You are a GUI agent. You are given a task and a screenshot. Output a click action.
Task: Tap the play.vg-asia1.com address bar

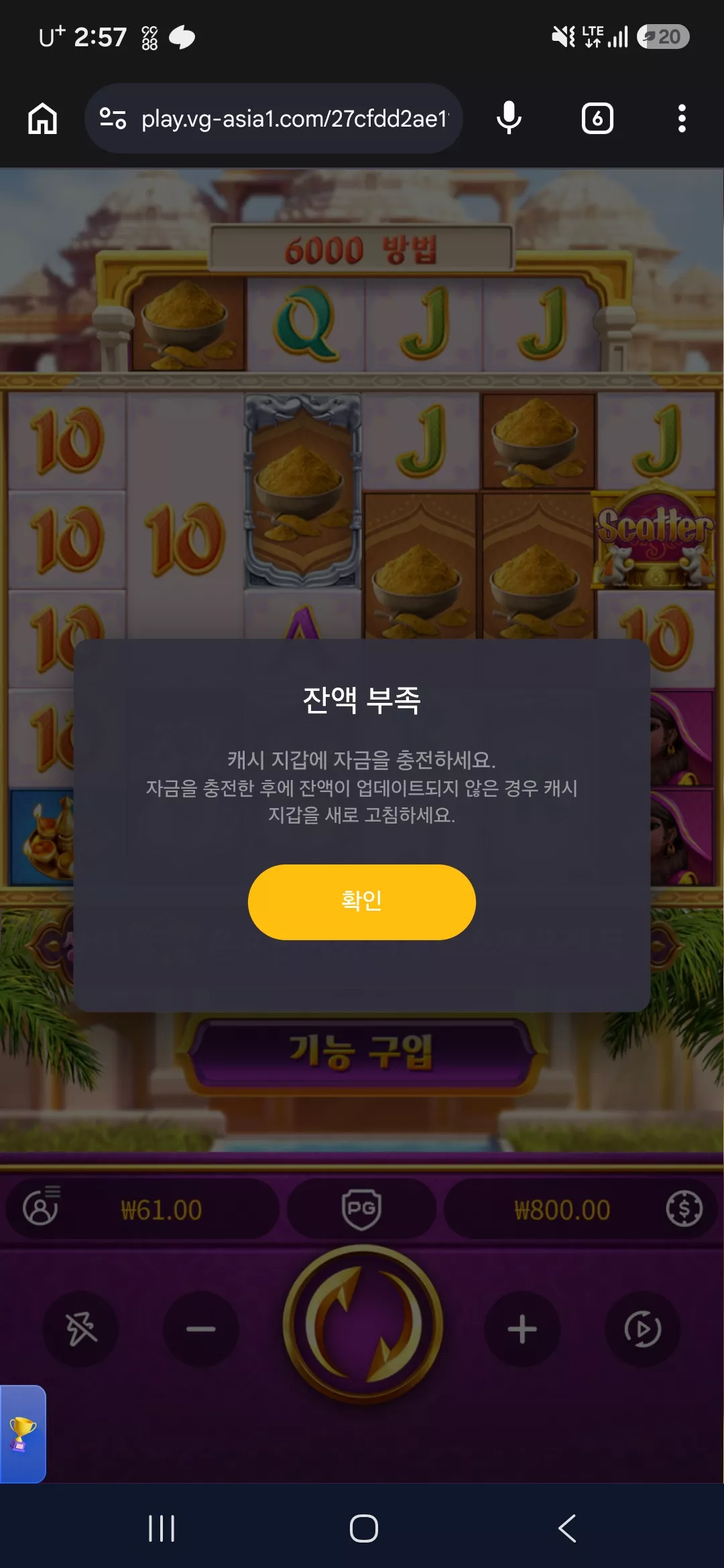point(274,119)
